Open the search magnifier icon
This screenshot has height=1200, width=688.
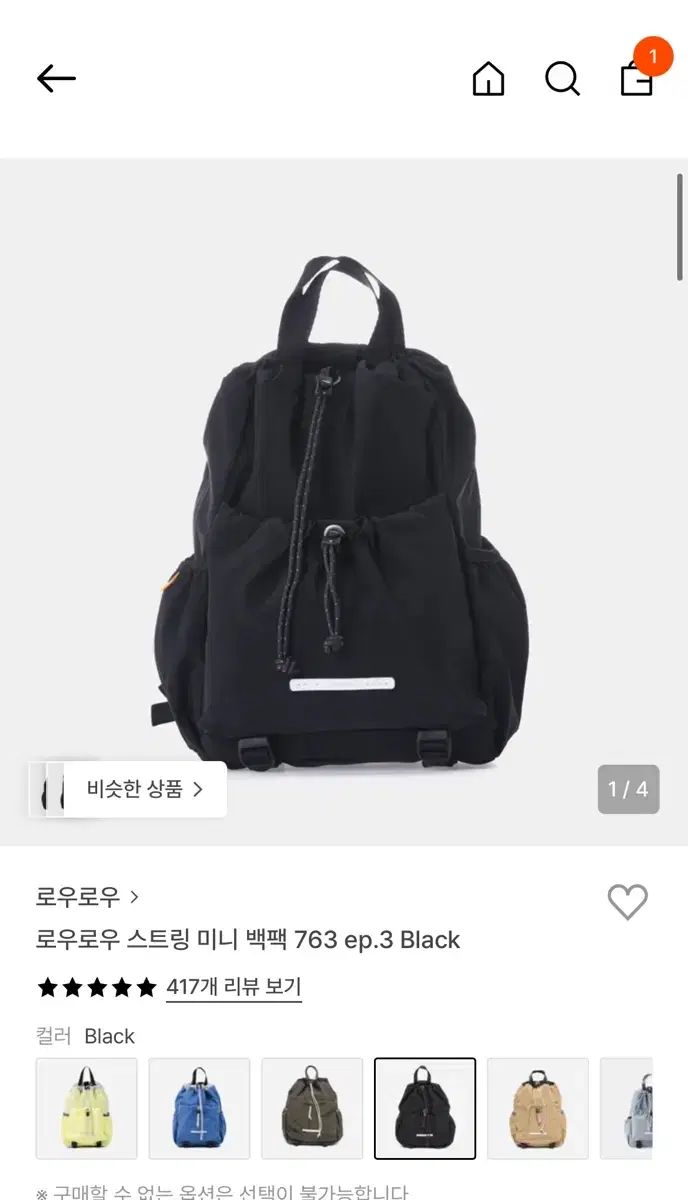click(x=562, y=79)
